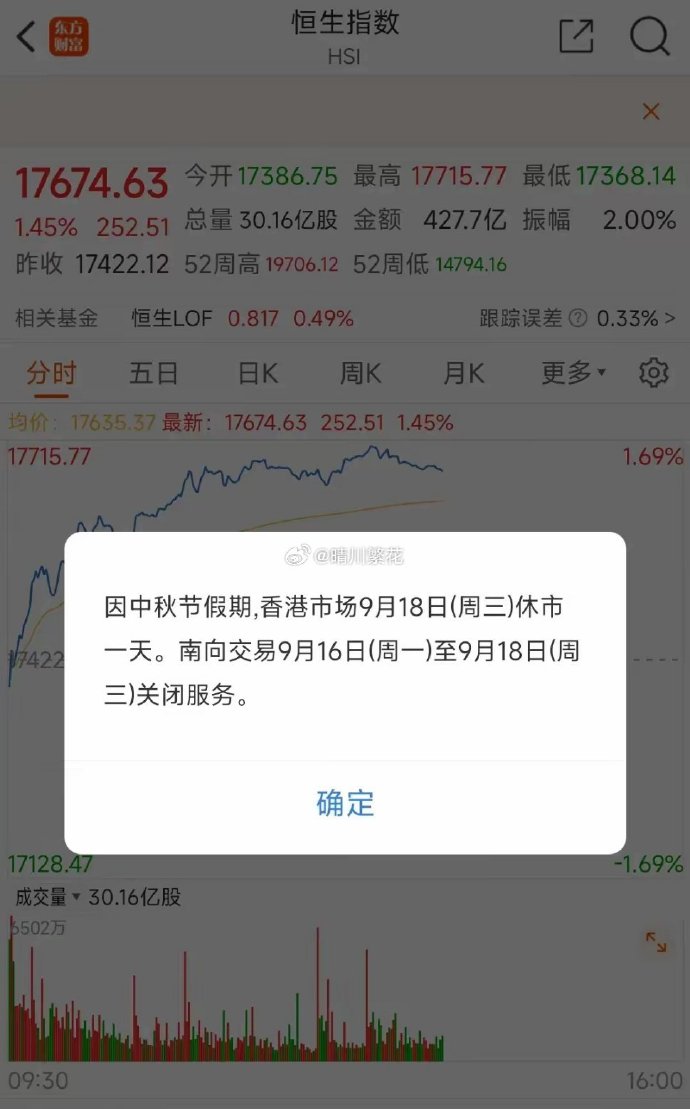
Task: Switch to the 五日 chart tab
Action: point(153,373)
